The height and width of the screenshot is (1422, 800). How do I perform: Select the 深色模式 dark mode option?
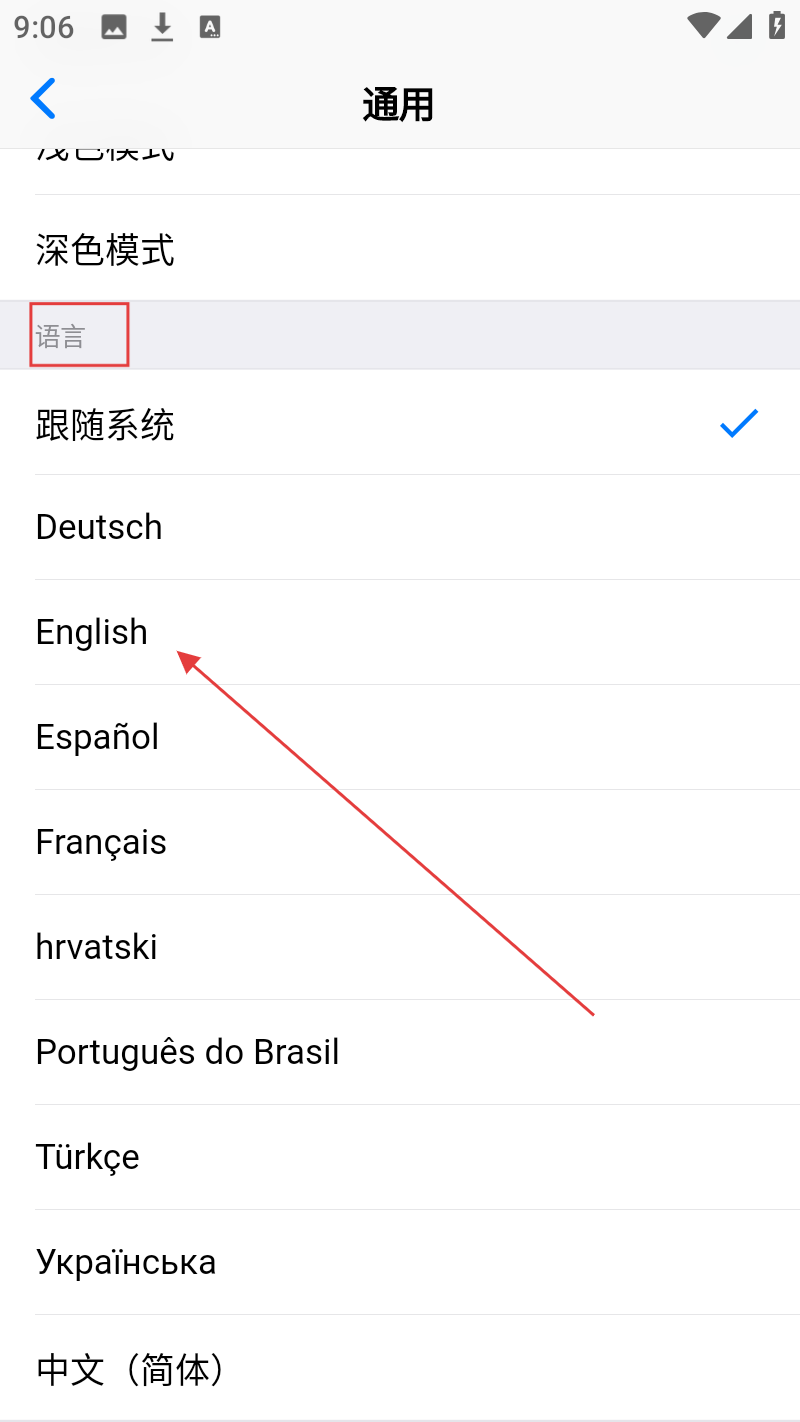[400, 248]
